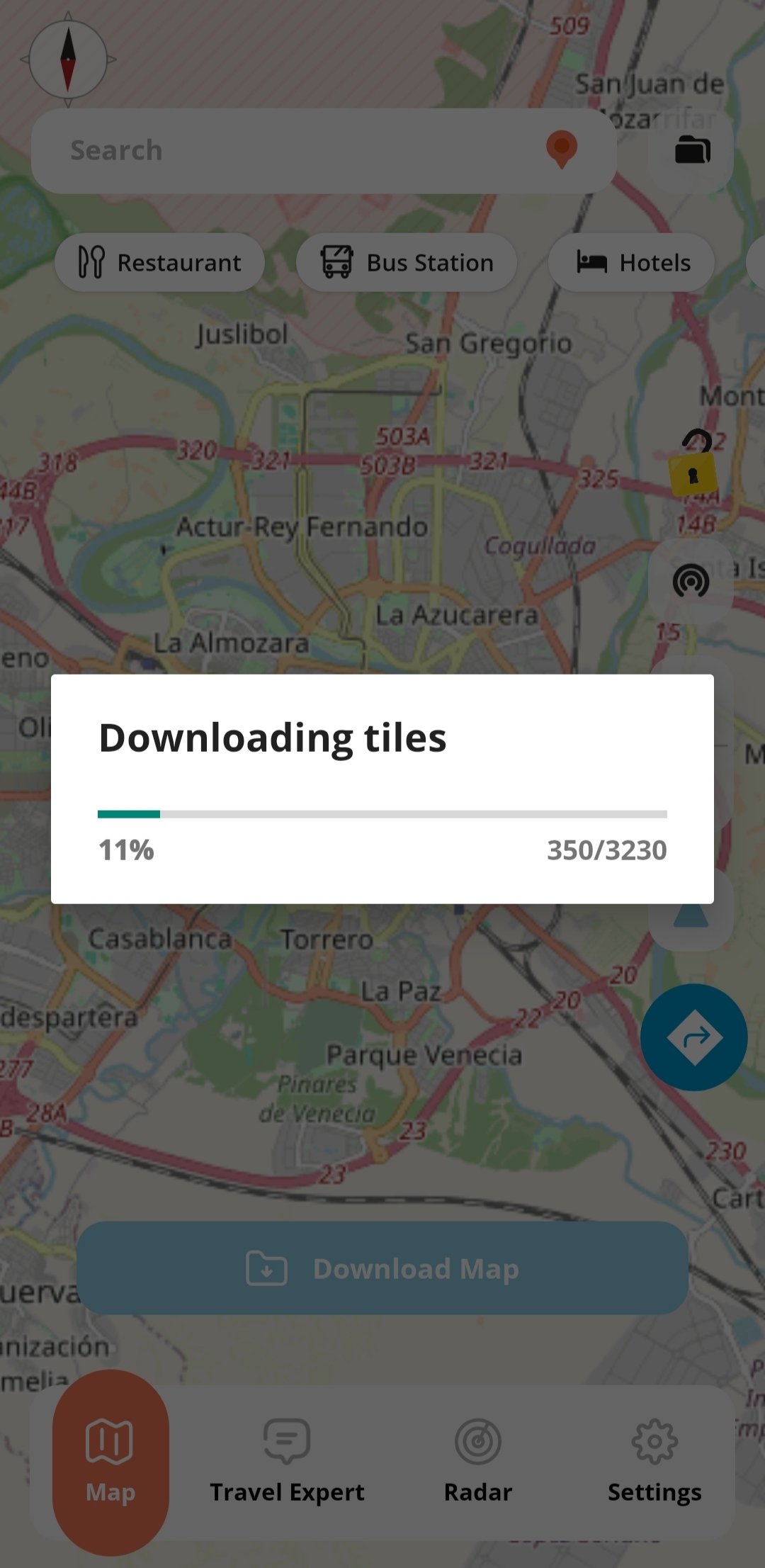Select the Restaurant chip
The height and width of the screenshot is (1568, 765).
click(160, 263)
